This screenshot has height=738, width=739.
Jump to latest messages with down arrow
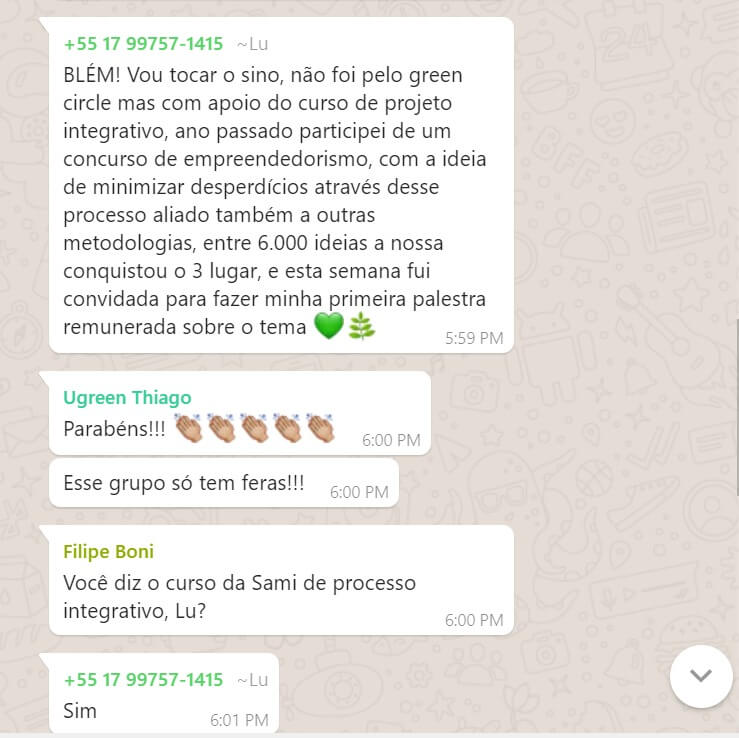point(701,675)
